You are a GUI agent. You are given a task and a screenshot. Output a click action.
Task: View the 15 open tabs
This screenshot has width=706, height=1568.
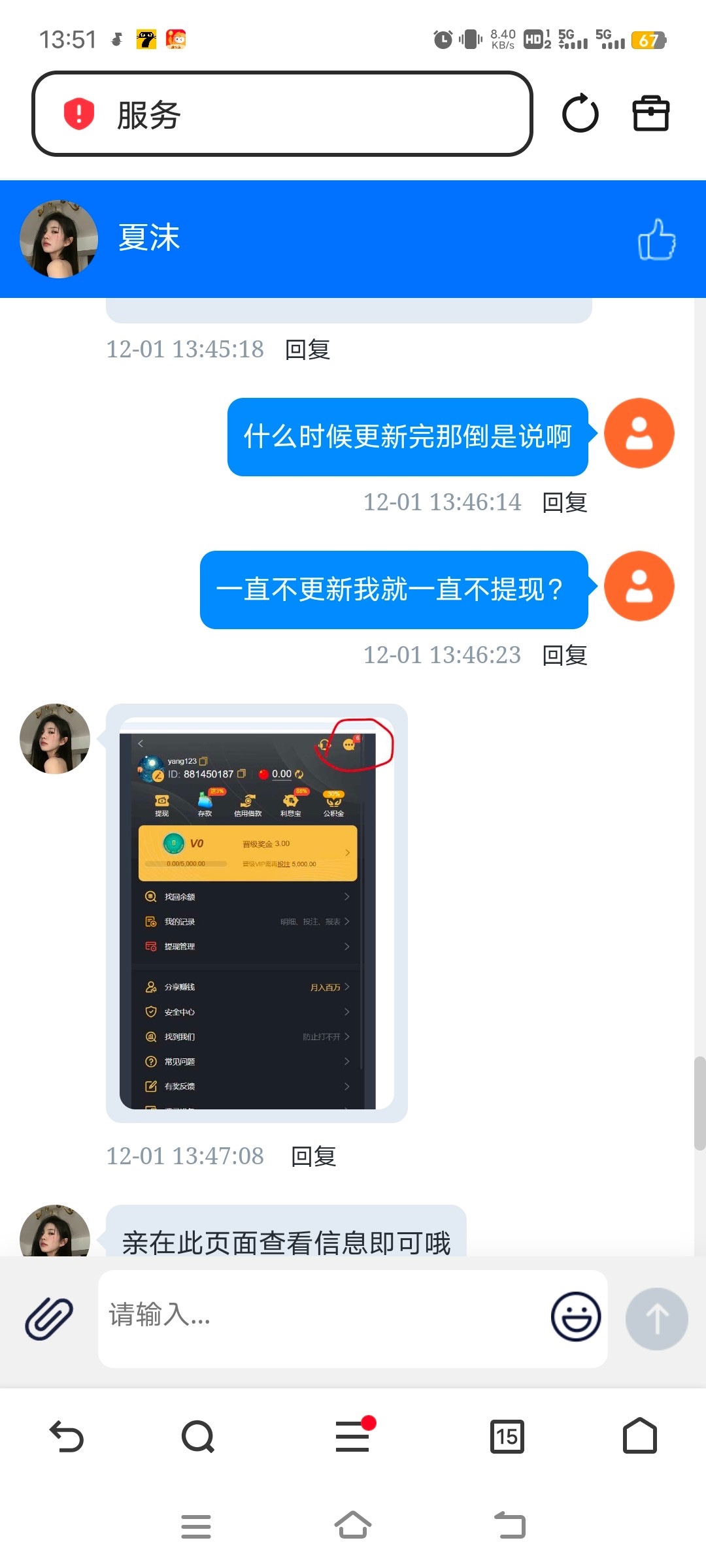pos(507,1436)
